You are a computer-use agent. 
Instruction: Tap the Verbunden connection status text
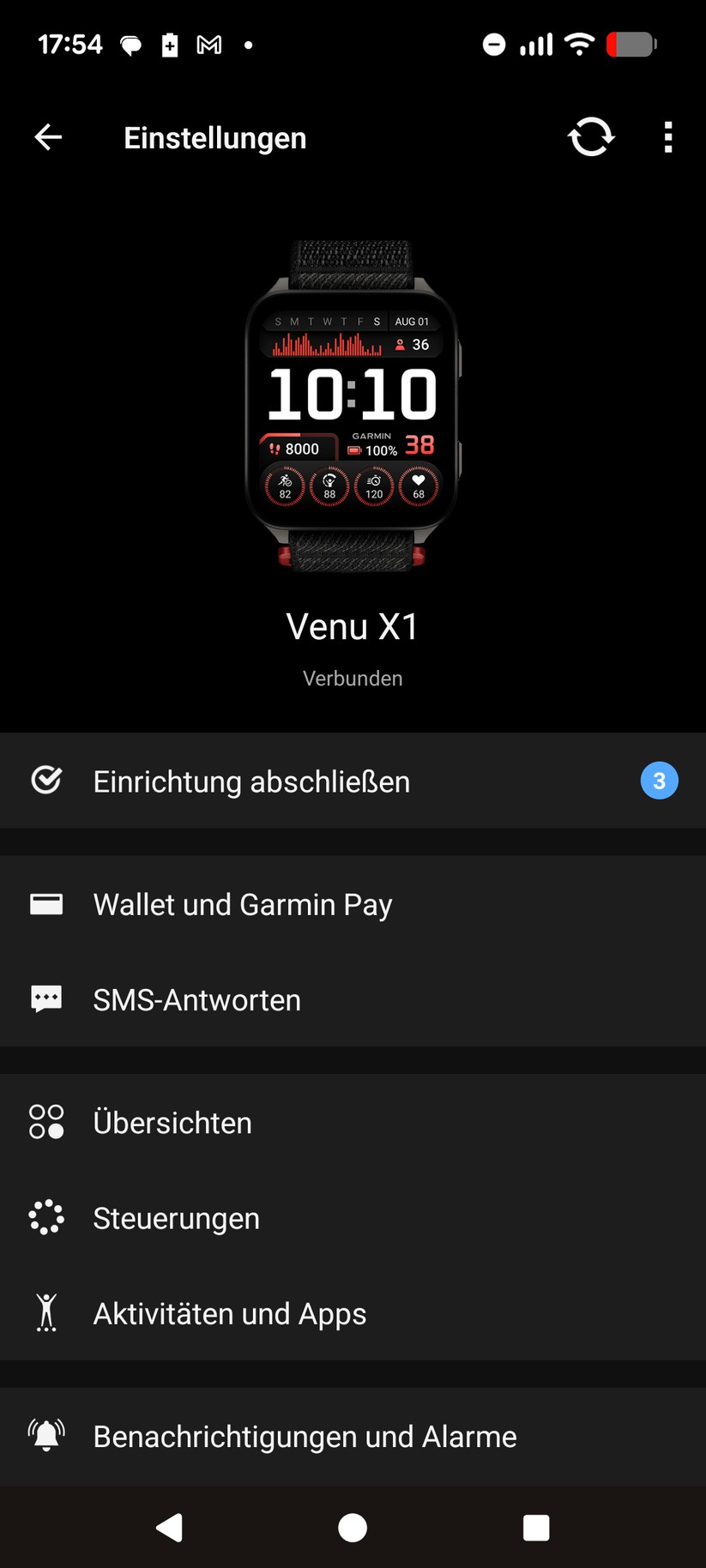point(353,678)
